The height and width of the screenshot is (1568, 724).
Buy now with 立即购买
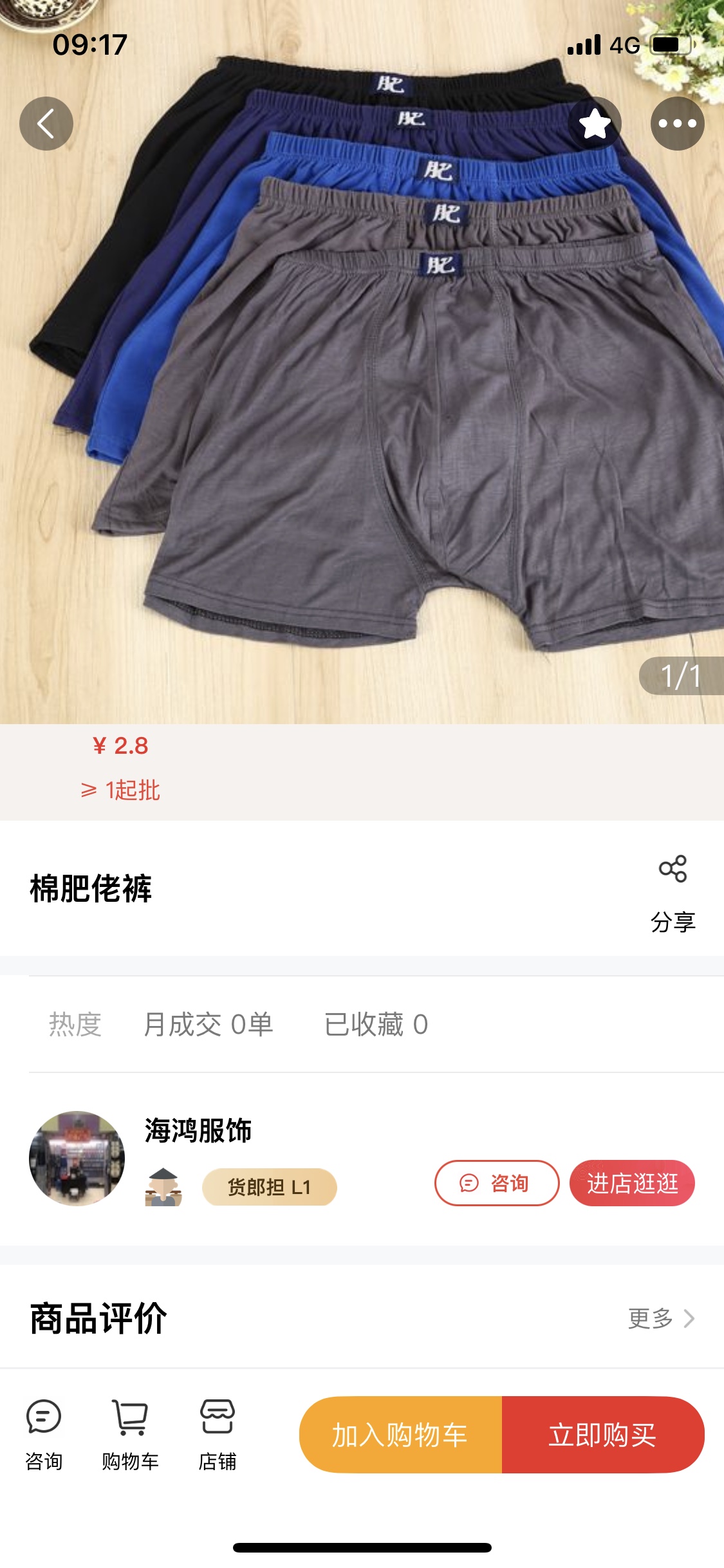(x=603, y=1435)
